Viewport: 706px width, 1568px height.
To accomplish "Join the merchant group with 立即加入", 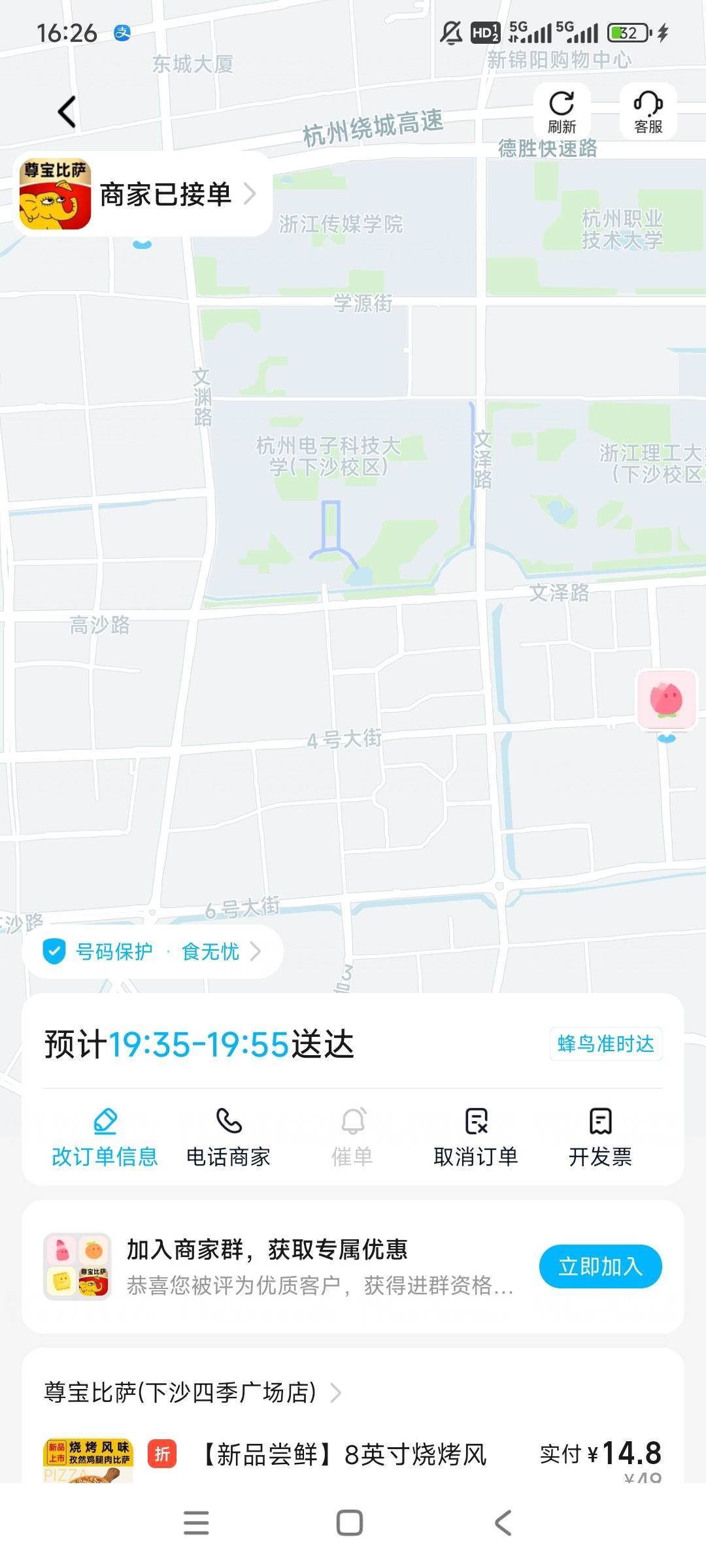I will click(x=600, y=1266).
